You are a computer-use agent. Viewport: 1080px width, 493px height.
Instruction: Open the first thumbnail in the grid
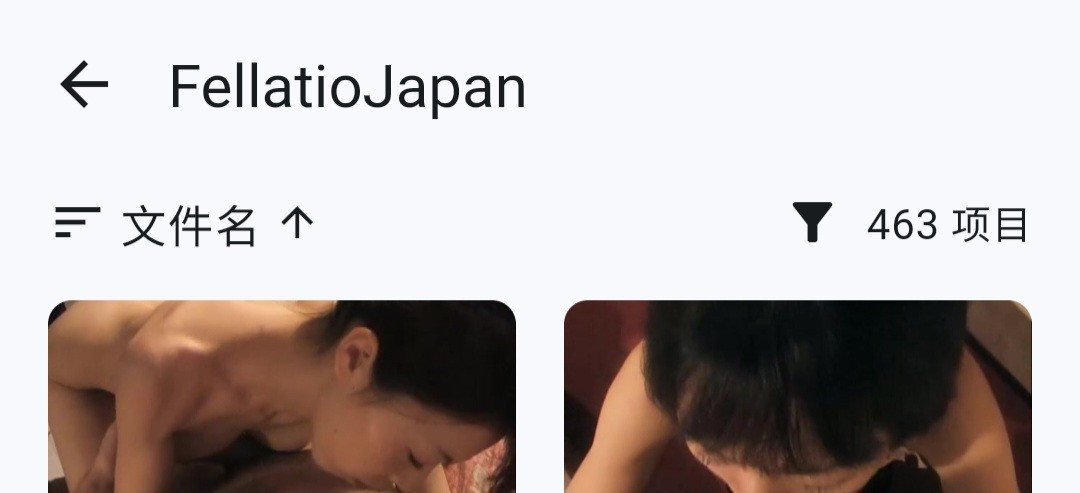[282, 397]
